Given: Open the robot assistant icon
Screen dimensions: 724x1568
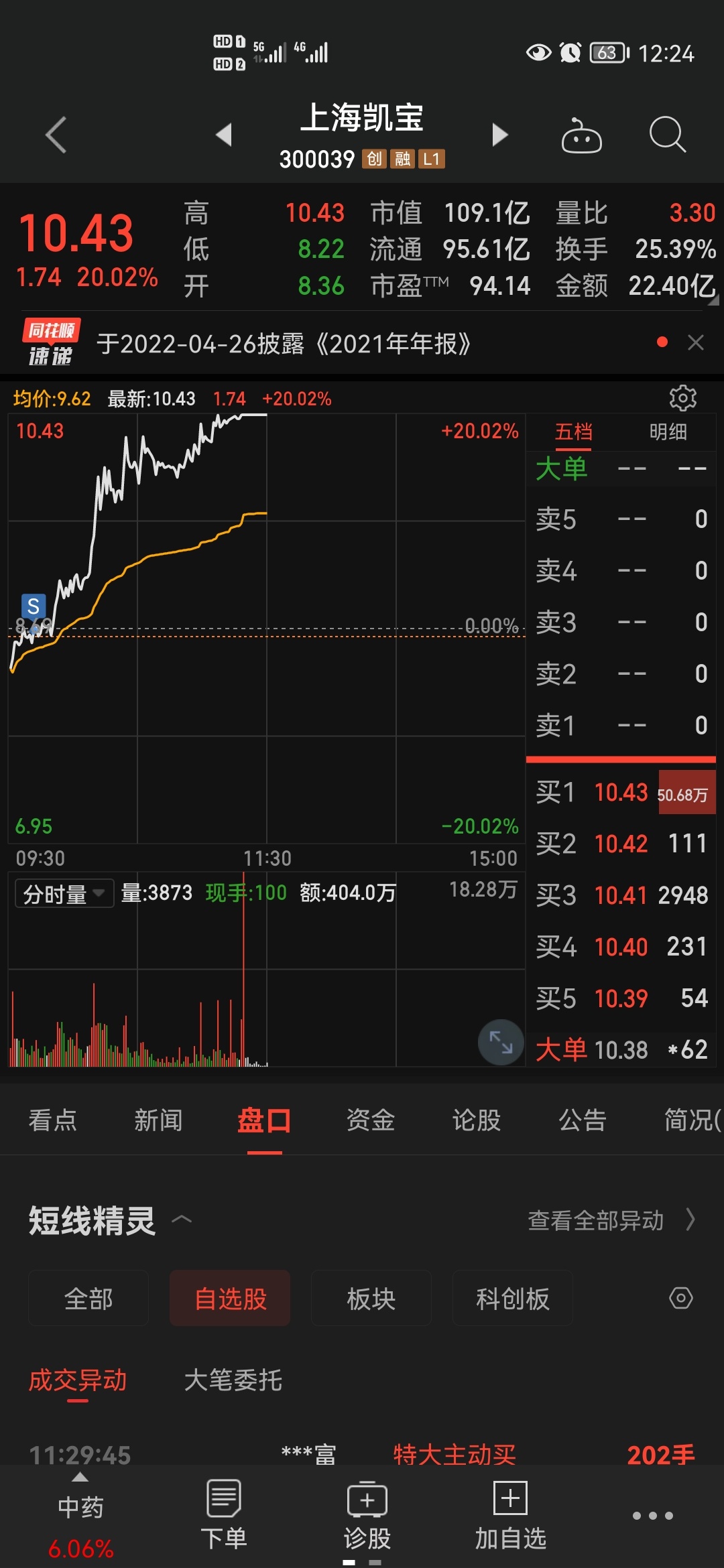Looking at the screenshot, I should pos(581,135).
